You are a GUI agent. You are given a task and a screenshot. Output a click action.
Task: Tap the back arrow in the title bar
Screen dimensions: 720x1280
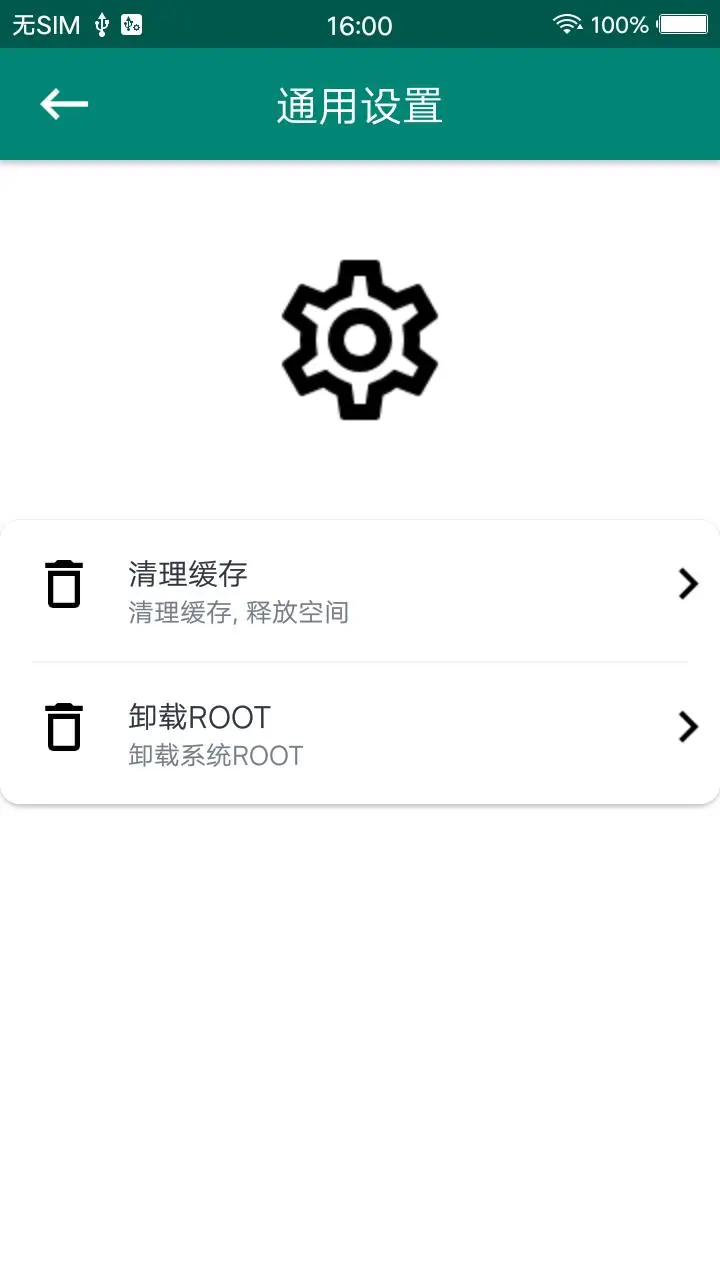tap(64, 103)
